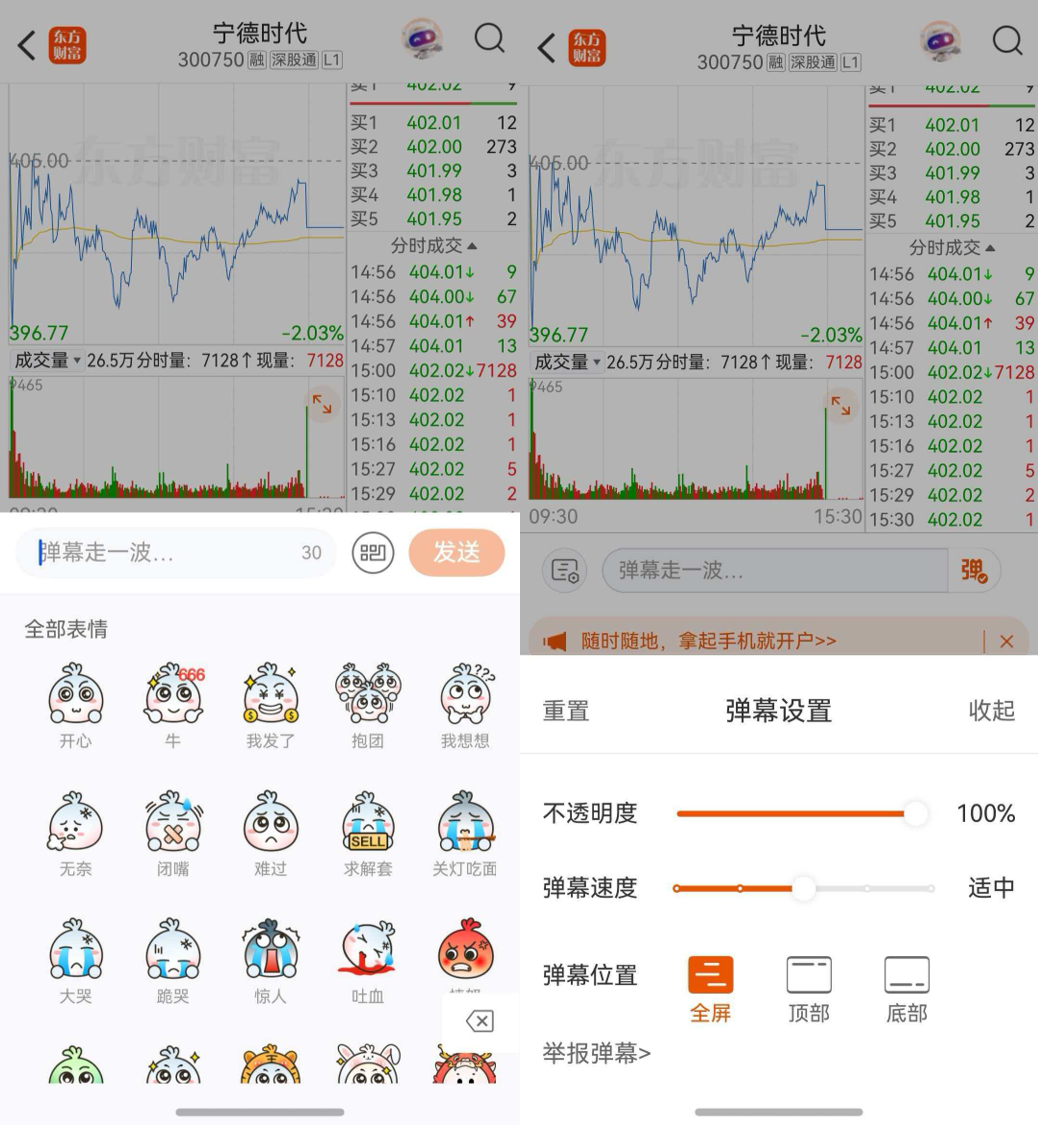Collapse settings with 收起
This screenshot has width=1038, height=1125.
click(x=991, y=710)
